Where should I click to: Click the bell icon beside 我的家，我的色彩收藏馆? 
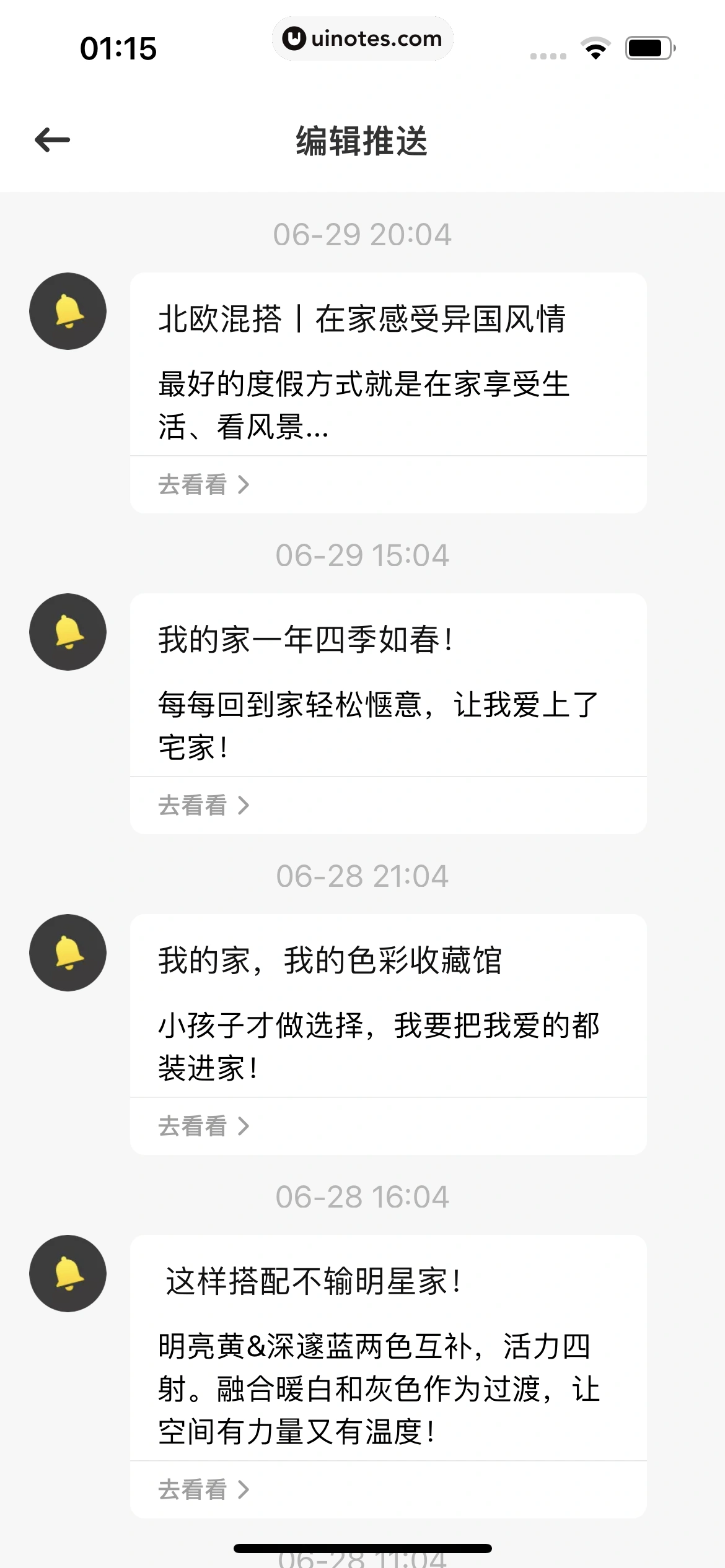(67, 953)
